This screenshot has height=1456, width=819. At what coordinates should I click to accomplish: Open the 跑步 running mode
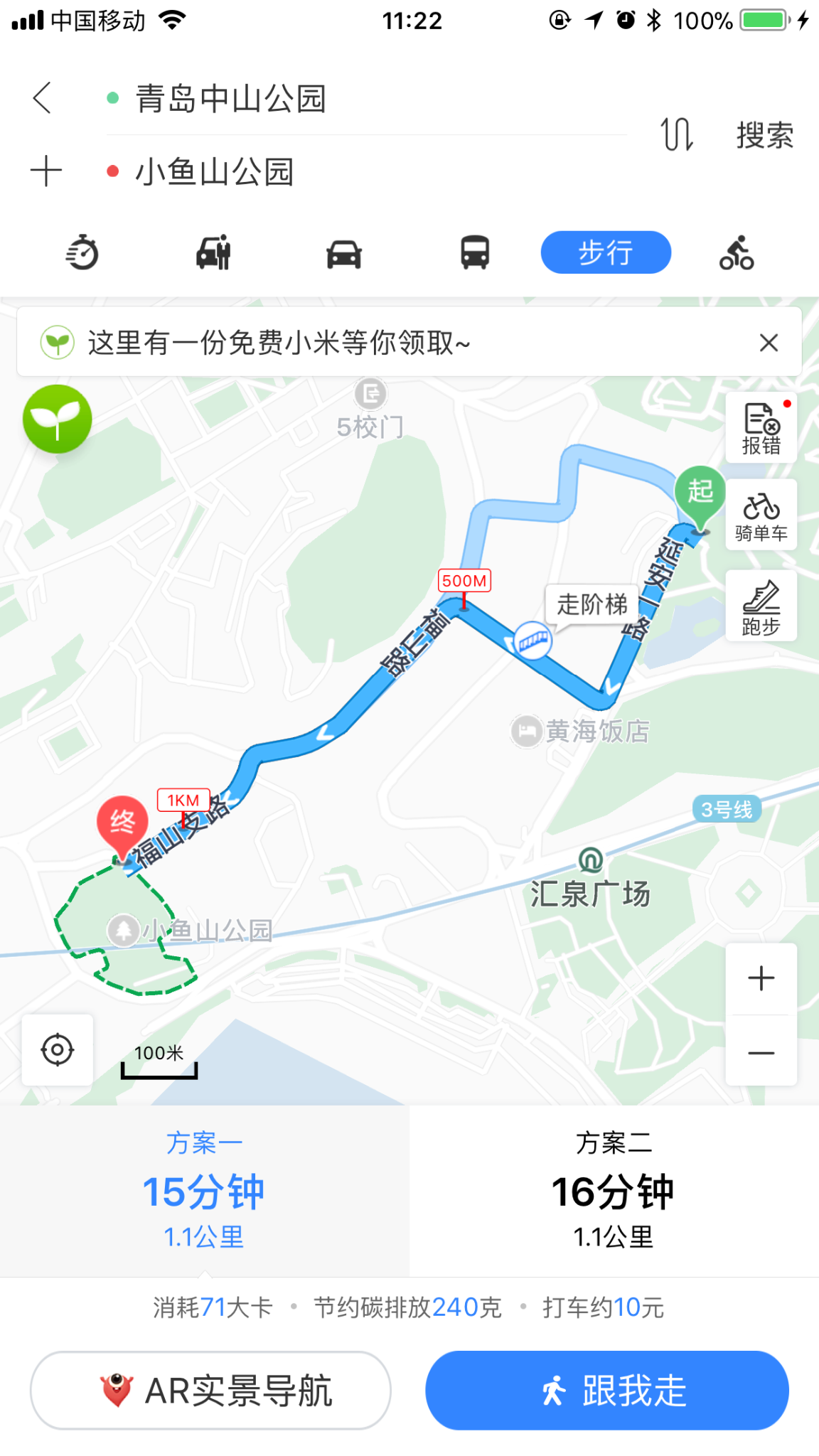point(761,606)
